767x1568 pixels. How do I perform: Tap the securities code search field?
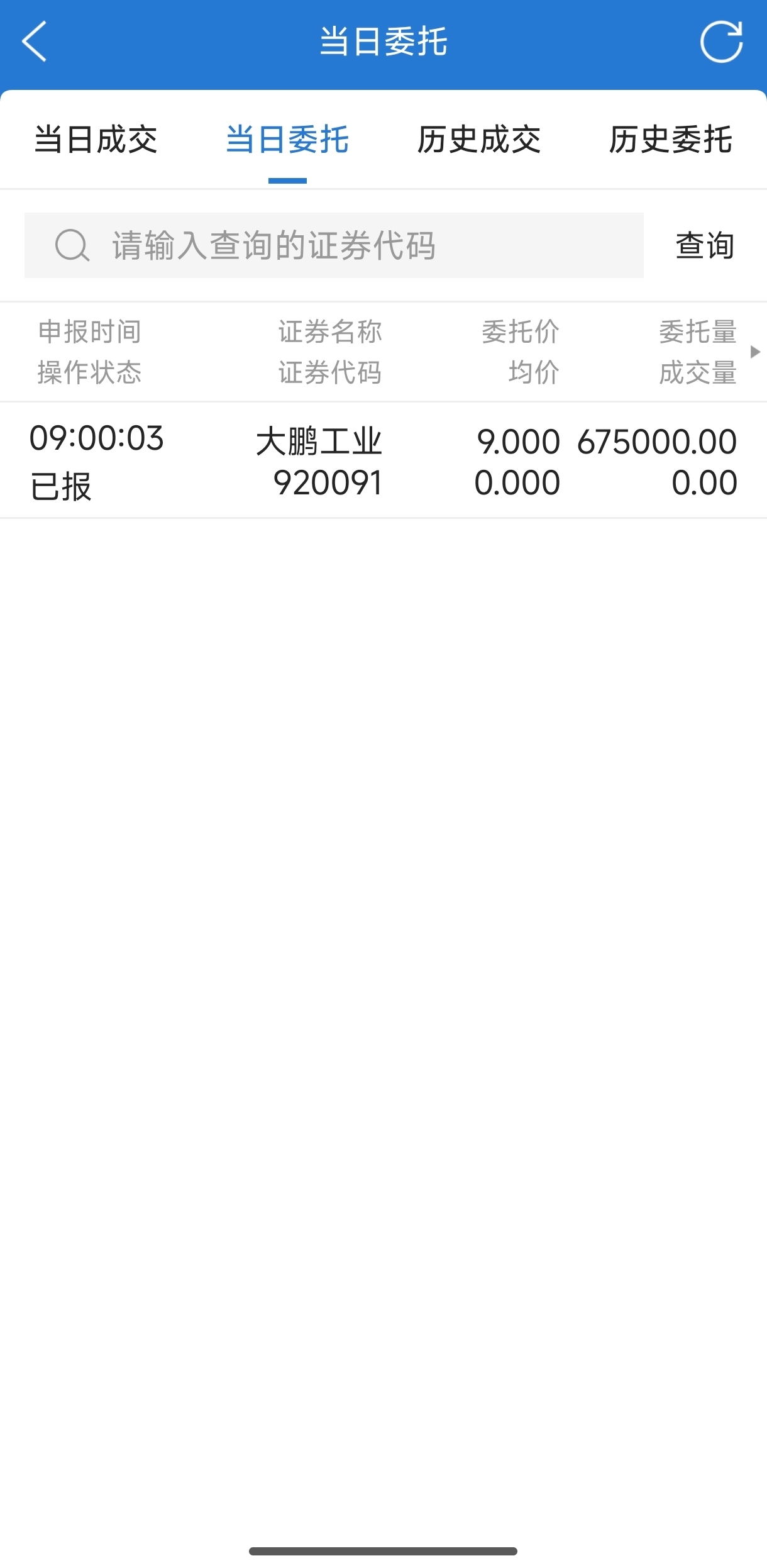click(x=334, y=245)
